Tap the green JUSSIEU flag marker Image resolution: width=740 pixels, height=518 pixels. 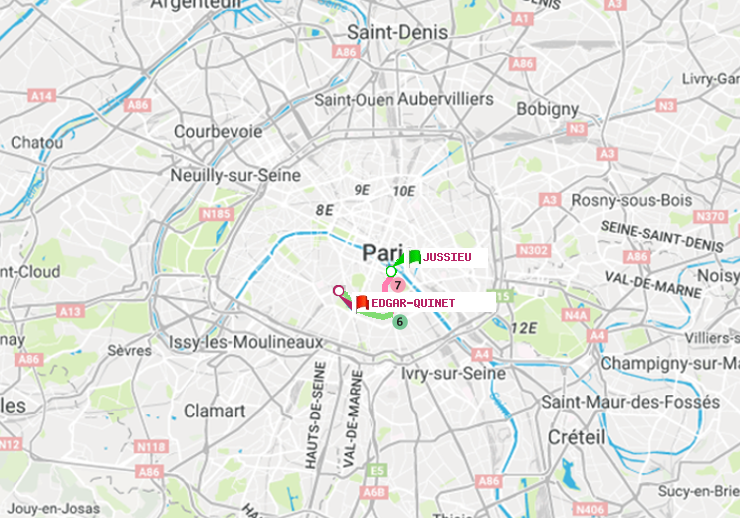point(414,257)
